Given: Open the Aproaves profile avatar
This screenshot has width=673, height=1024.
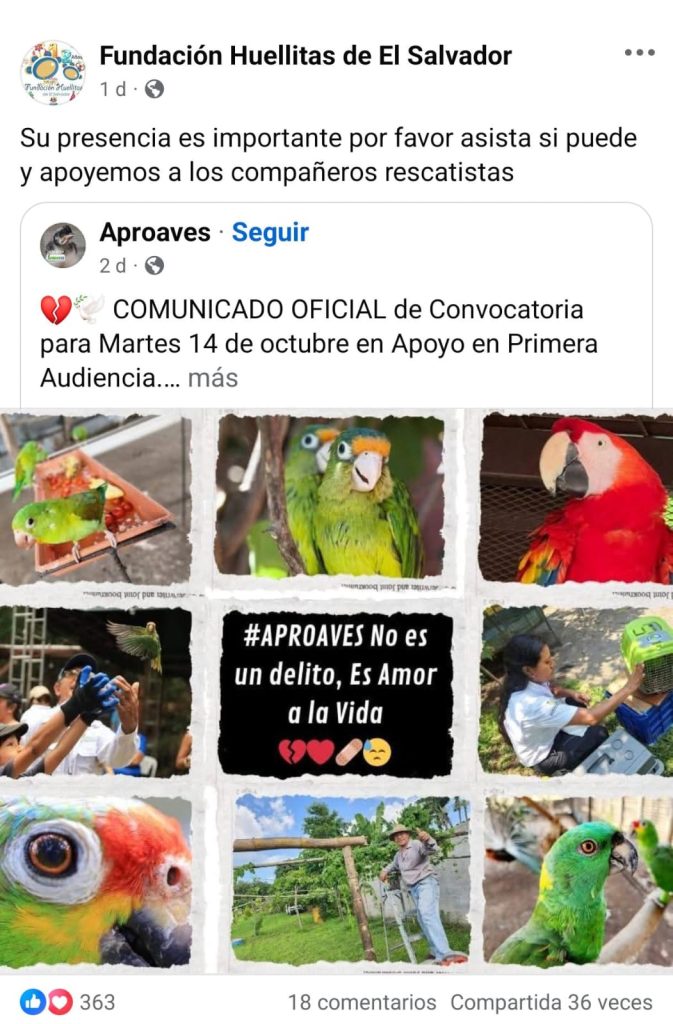Looking at the screenshot, I should 63,245.
